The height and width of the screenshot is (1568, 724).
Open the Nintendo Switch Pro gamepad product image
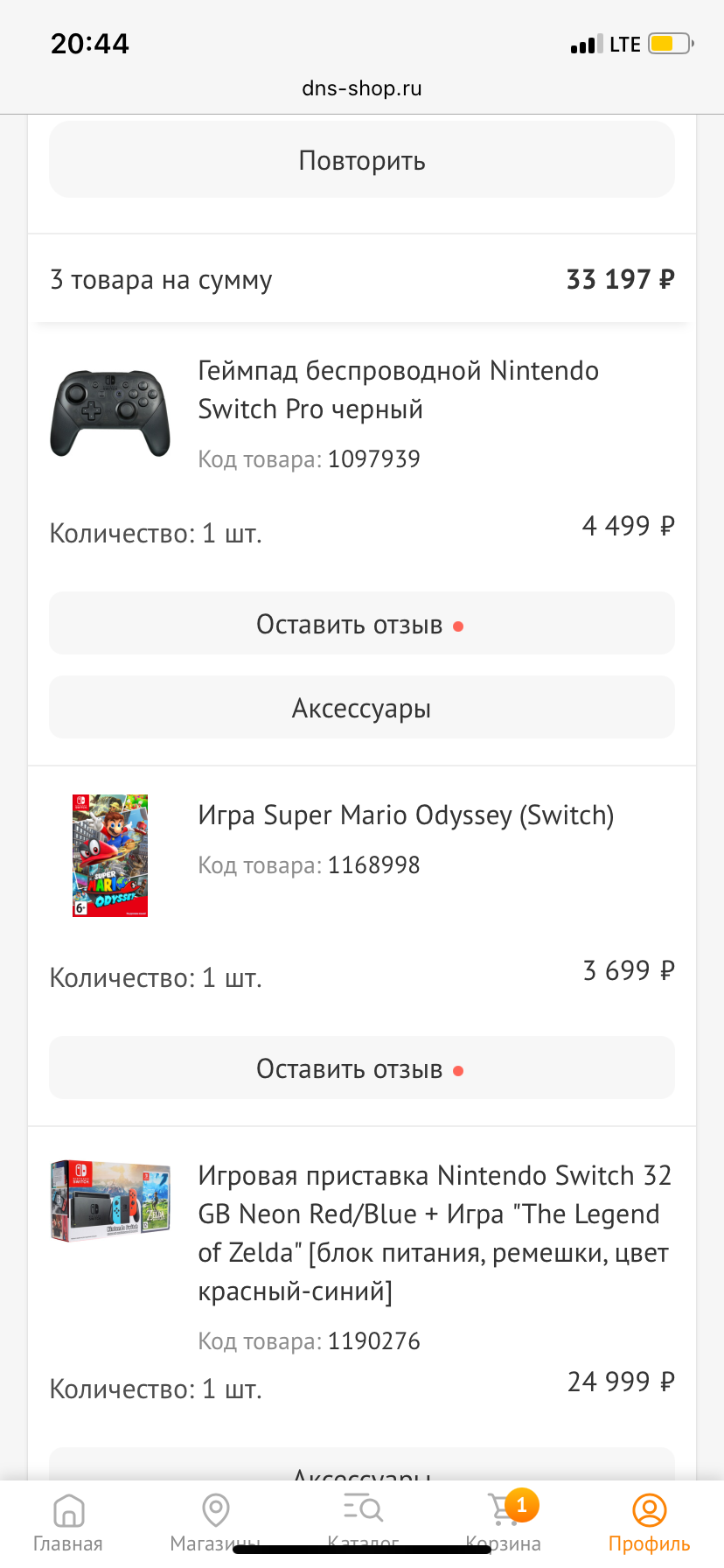tap(110, 413)
